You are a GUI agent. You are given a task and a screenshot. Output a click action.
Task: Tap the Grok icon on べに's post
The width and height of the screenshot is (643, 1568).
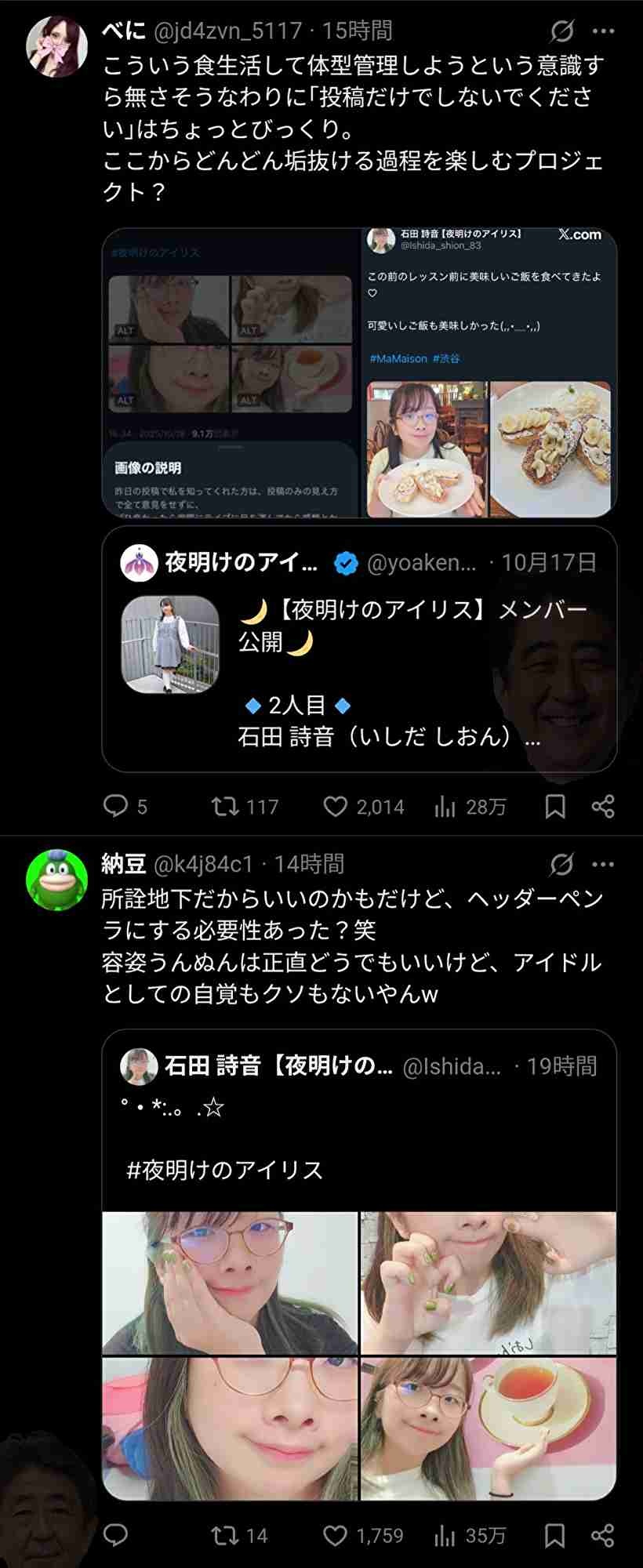tap(561, 31)
